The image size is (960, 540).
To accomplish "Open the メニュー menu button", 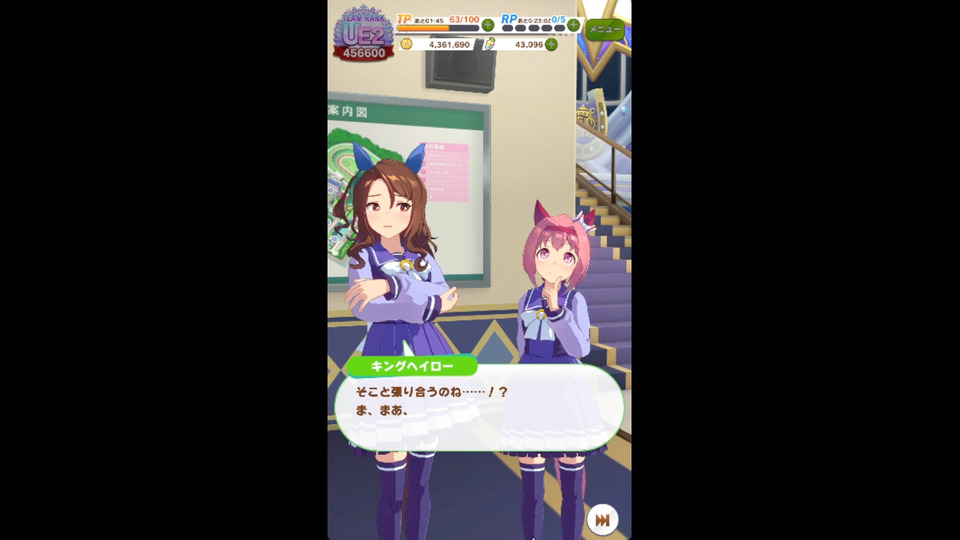I will pyautogui.click(x=604, y=29).
